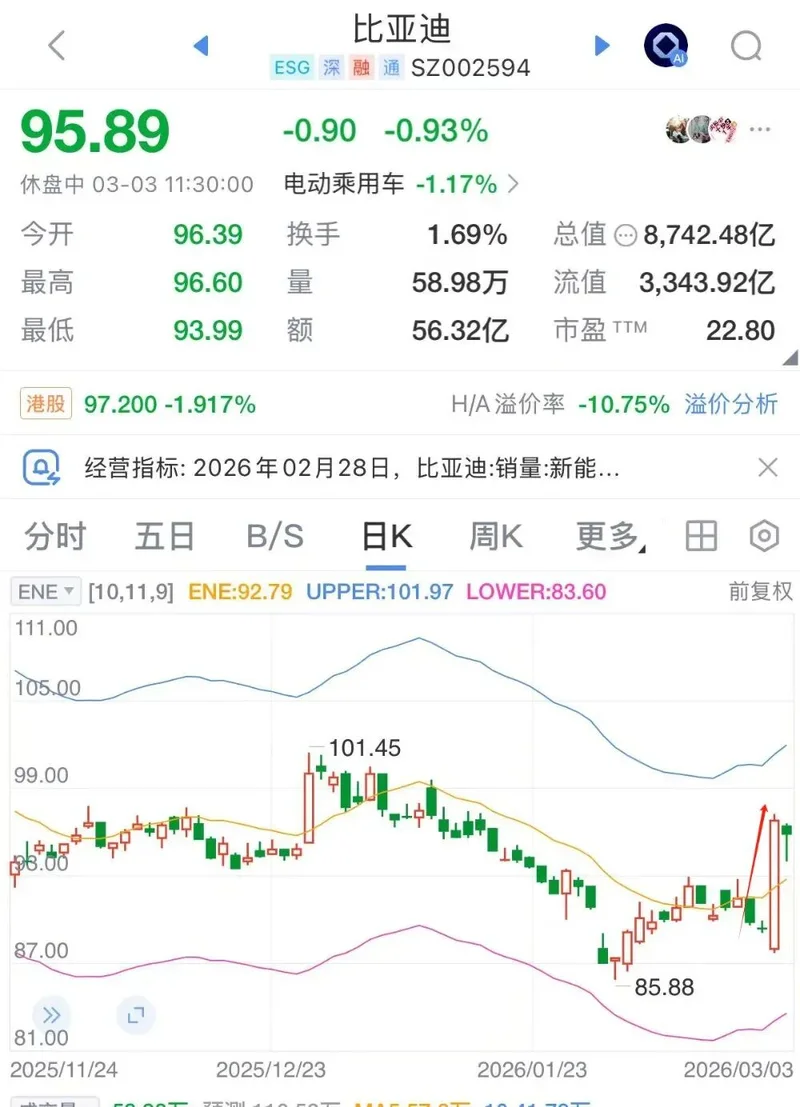
Task: Open the AI assistant icon
Action: (666, 46)
